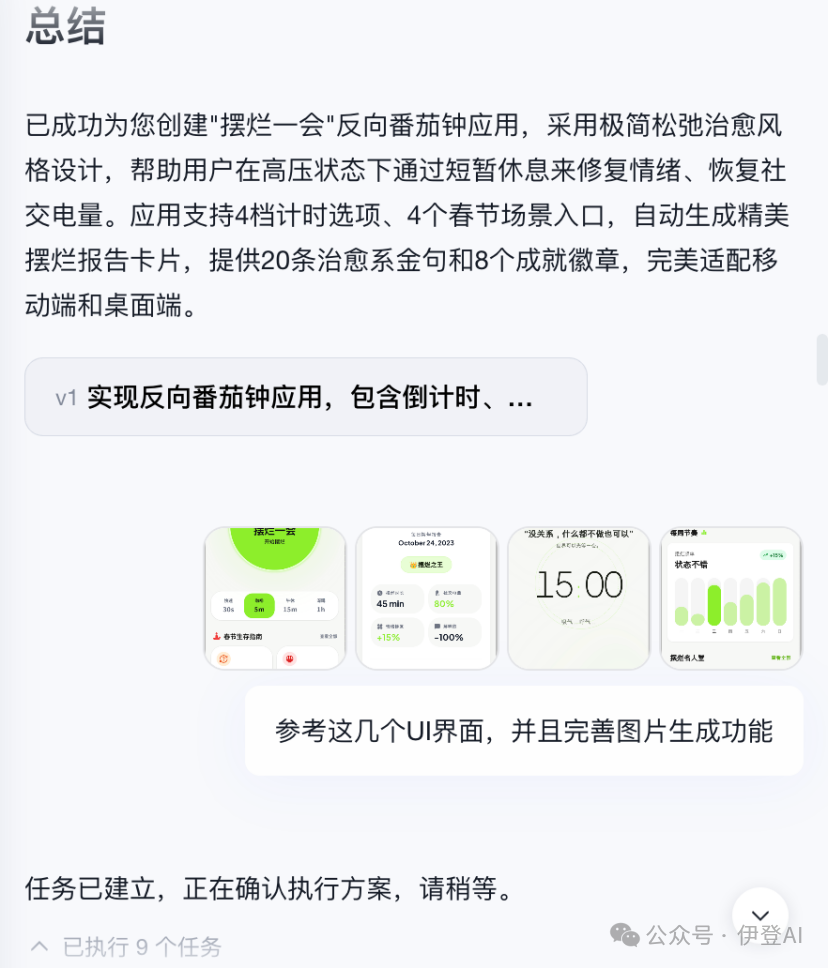
Task: Toggle the 已执行 9 个任务 task list
Action: [x=125, y=946]
